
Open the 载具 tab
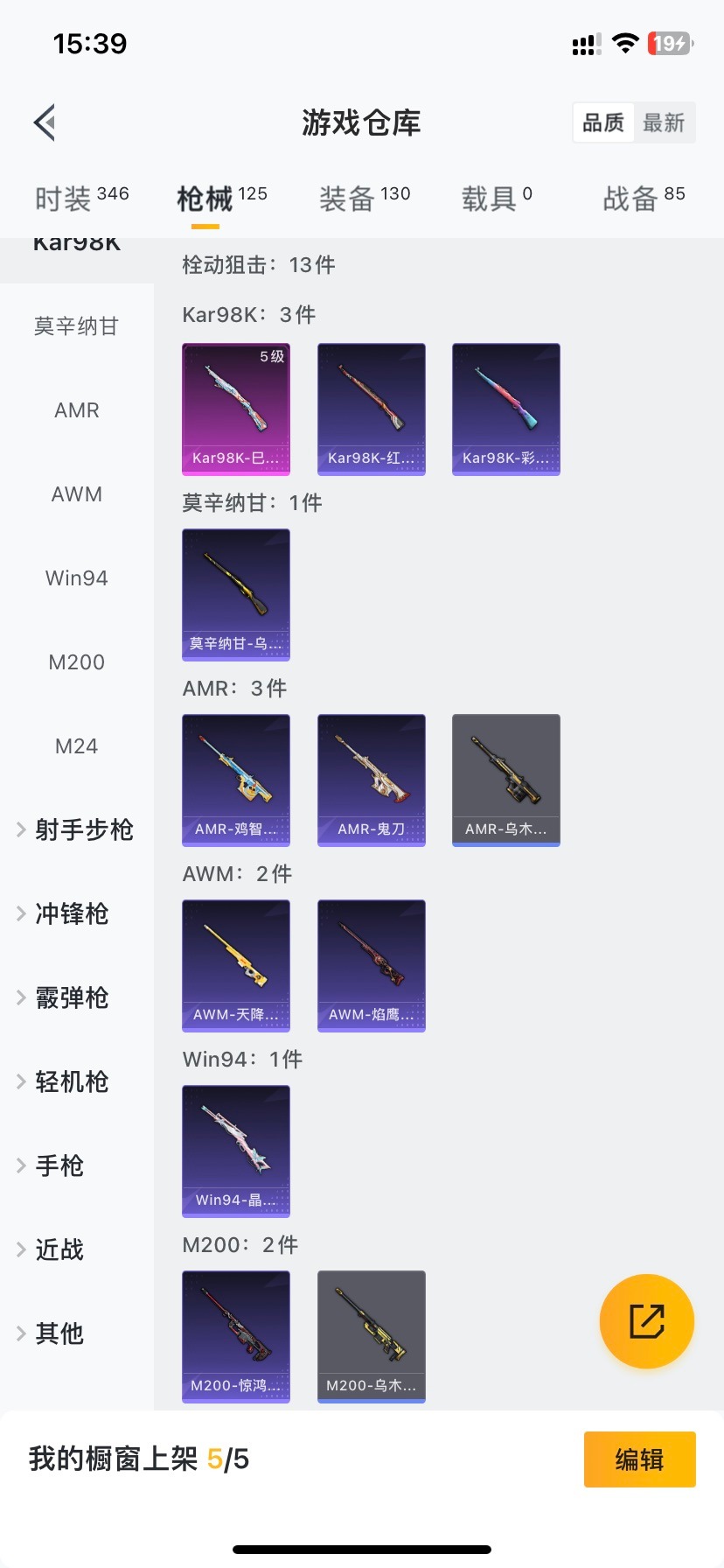496,199
